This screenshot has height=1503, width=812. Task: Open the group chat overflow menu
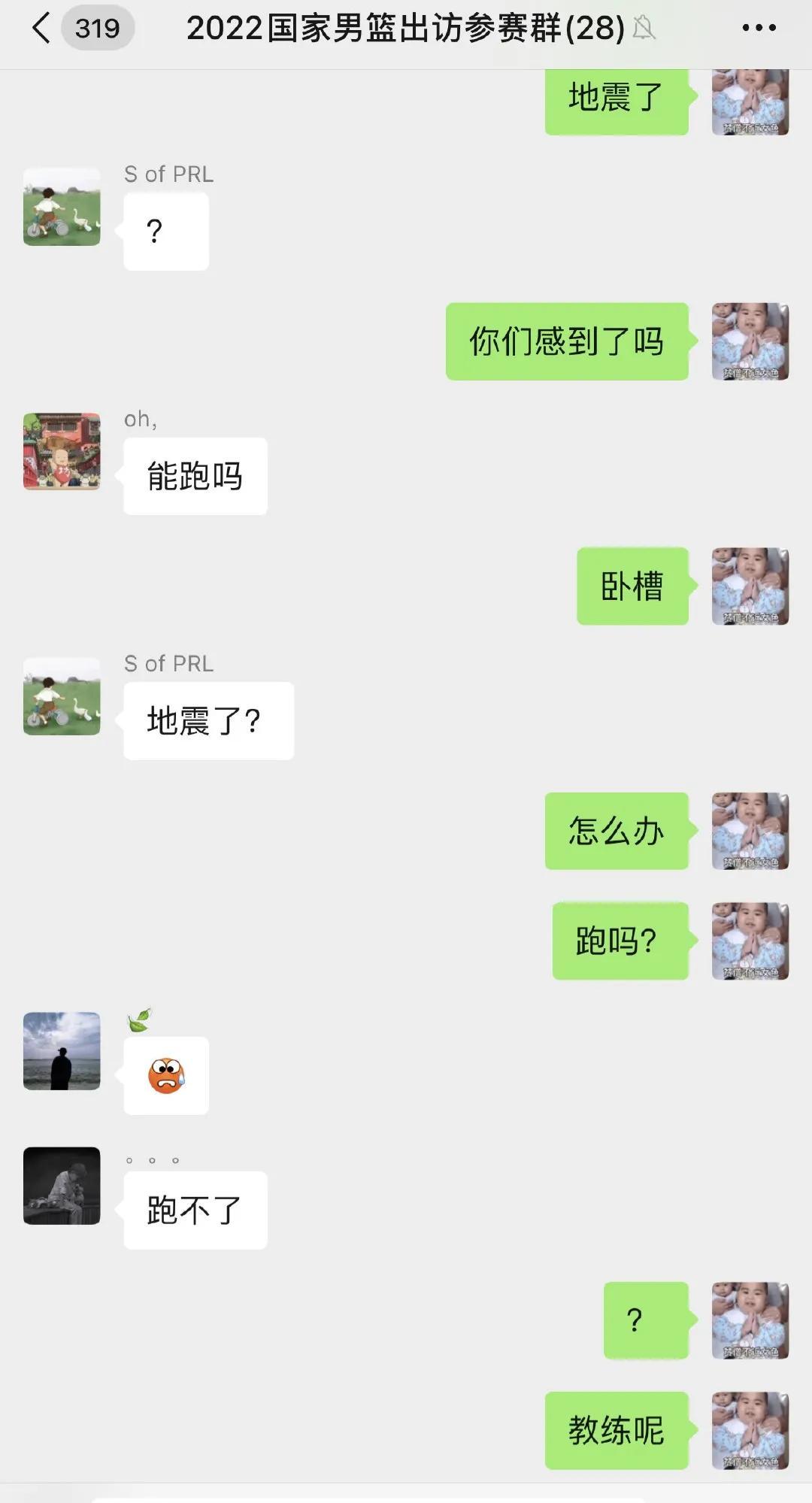pos(759,29)
